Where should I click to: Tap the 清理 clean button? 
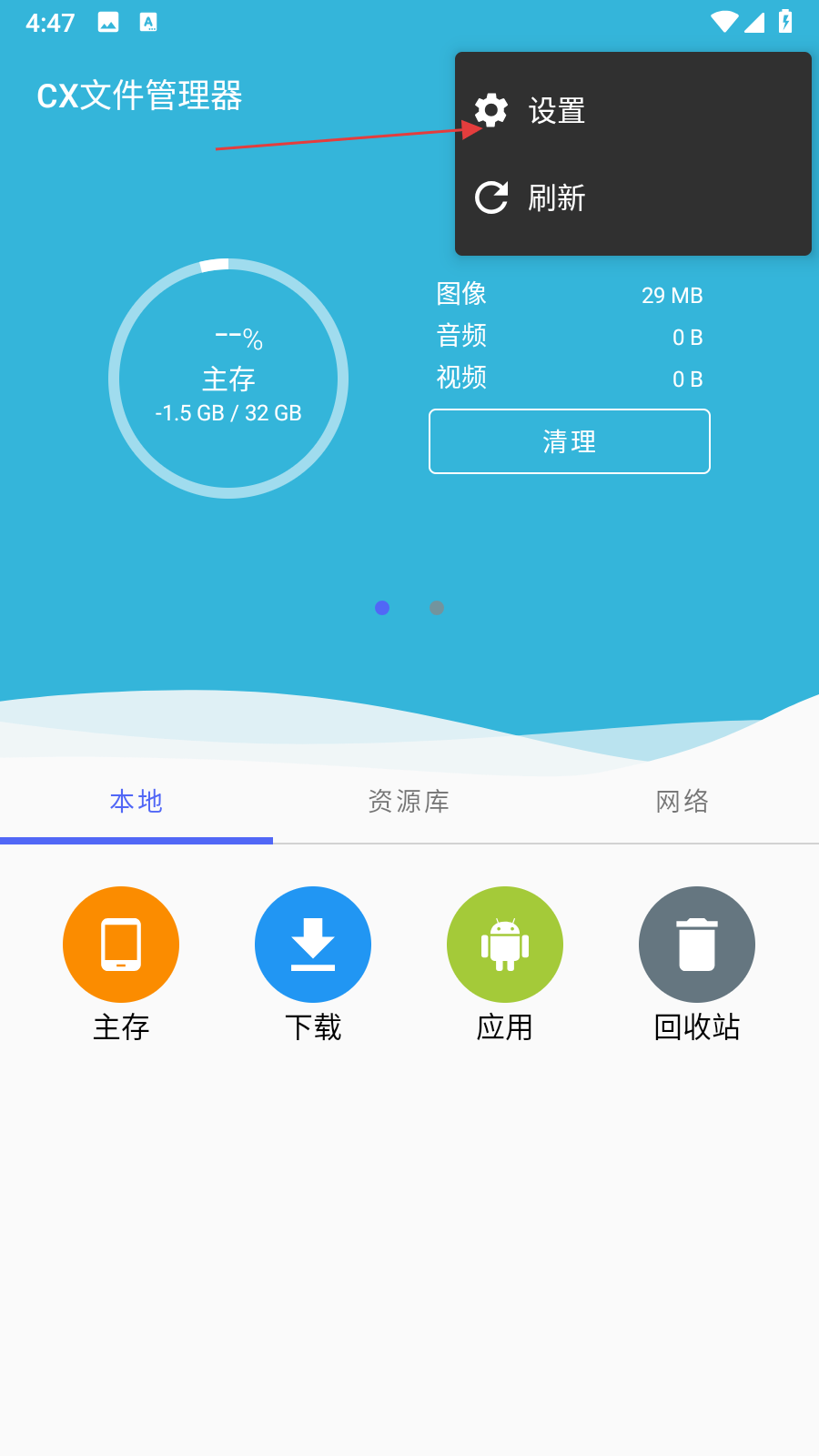click(570, 441)
